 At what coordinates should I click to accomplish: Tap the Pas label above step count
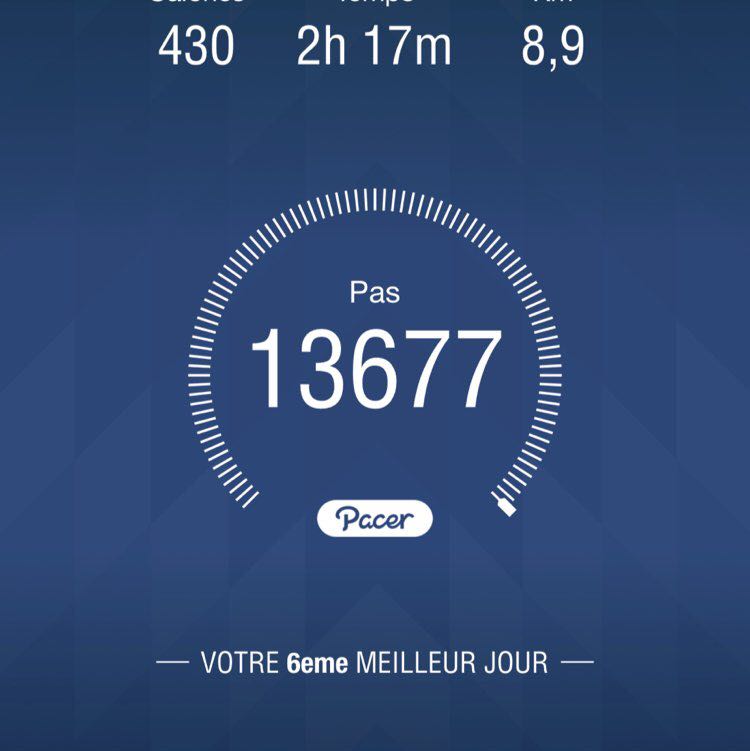pyautogui.click(x=373, y=291)
